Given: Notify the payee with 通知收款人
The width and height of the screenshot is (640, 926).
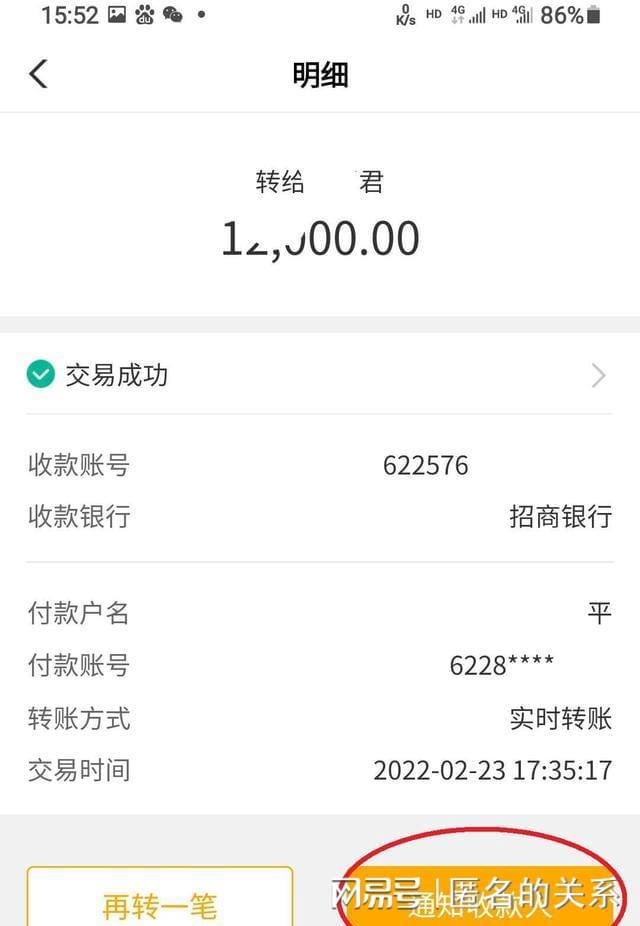Looking at the screenshot, I should (x=478, y=903).
